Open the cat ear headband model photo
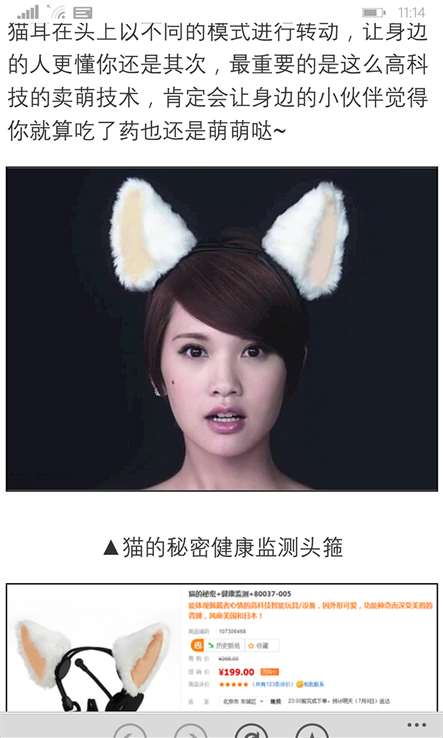Viewport: 443px width, 738px height. tap(222, 329)
